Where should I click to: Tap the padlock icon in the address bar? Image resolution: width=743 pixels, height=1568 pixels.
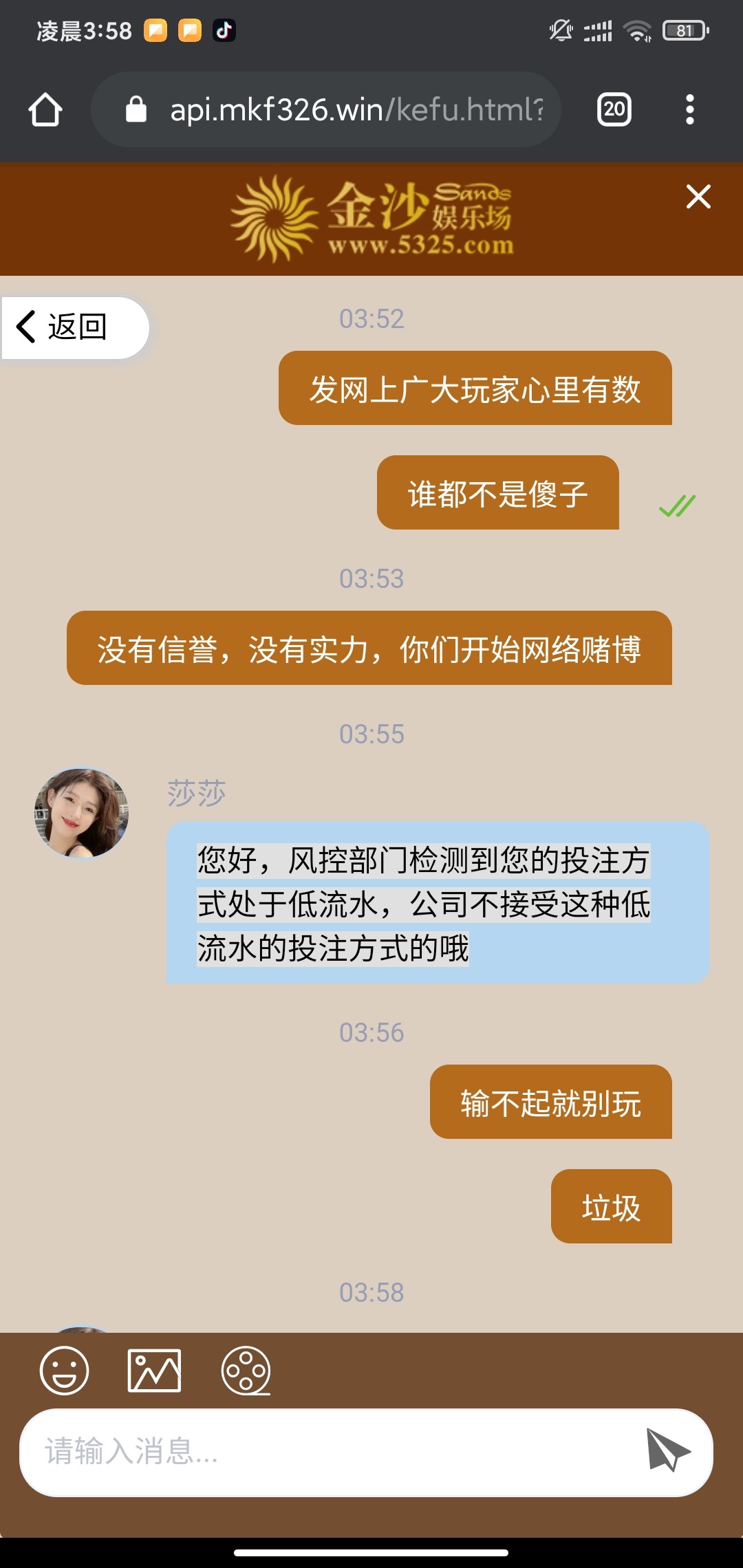135,110
